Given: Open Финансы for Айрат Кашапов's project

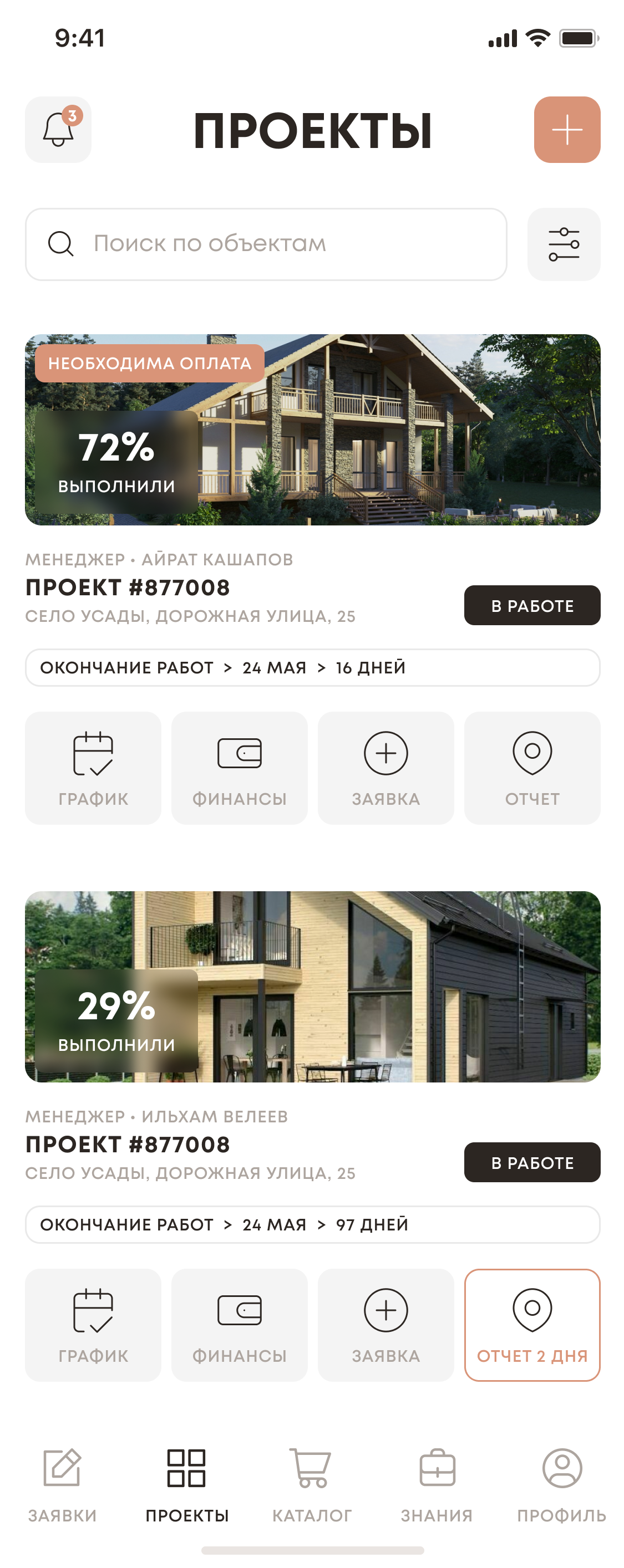Looking at the screenshot, I should pos(240,768).
